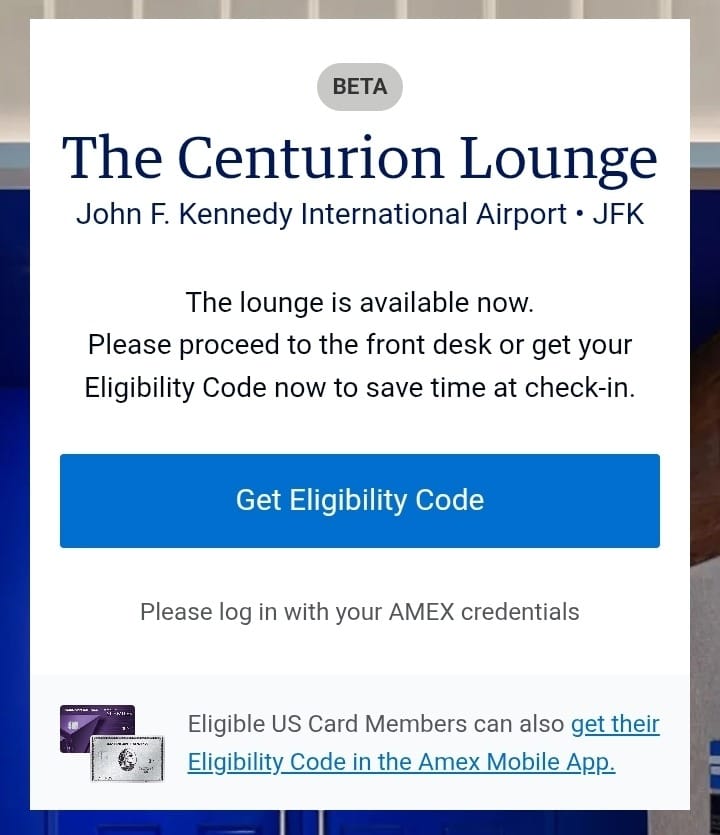Viewport: 720px width, 835px height.
Task: Open the Amex Mobile App eligibility code link
Action: pos(401,761)
